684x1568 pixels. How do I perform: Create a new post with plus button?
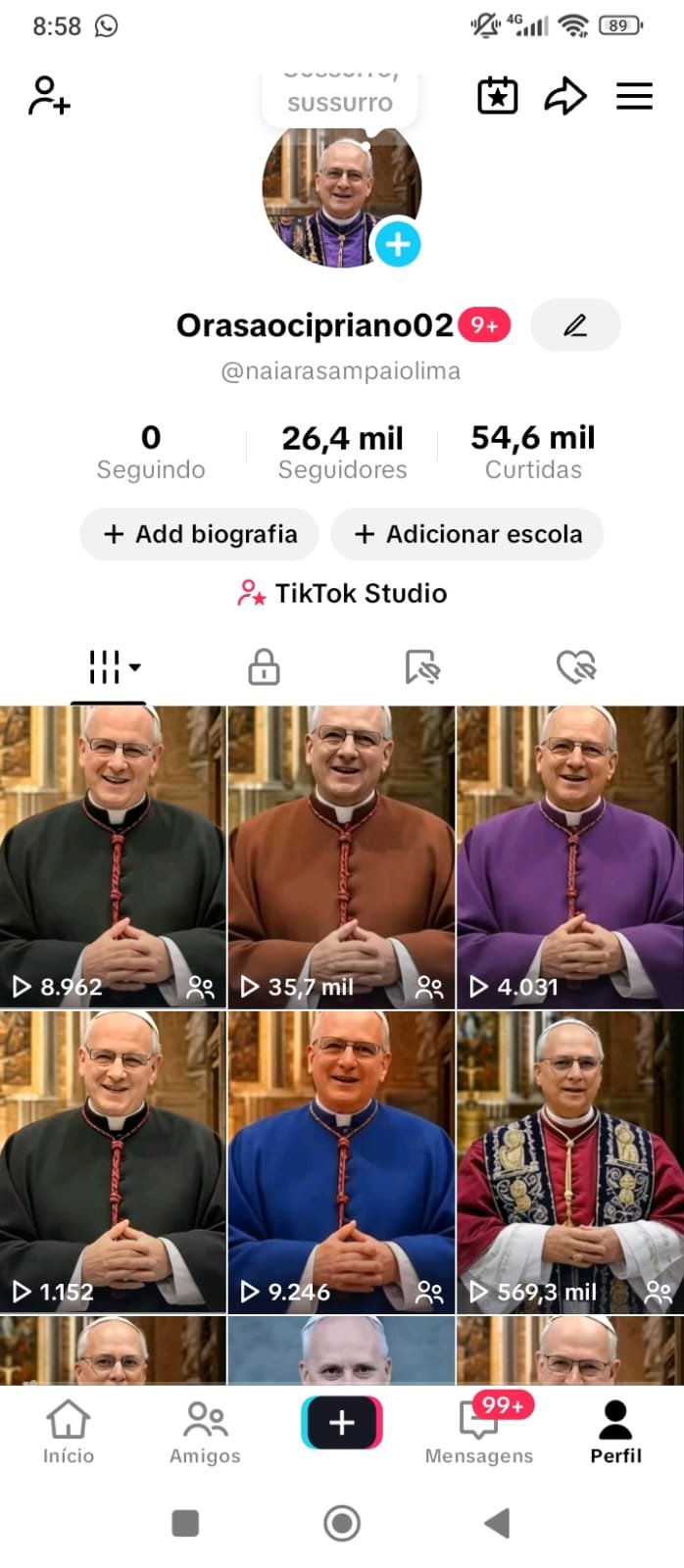pyautogui.click(x=341, y=1422)
